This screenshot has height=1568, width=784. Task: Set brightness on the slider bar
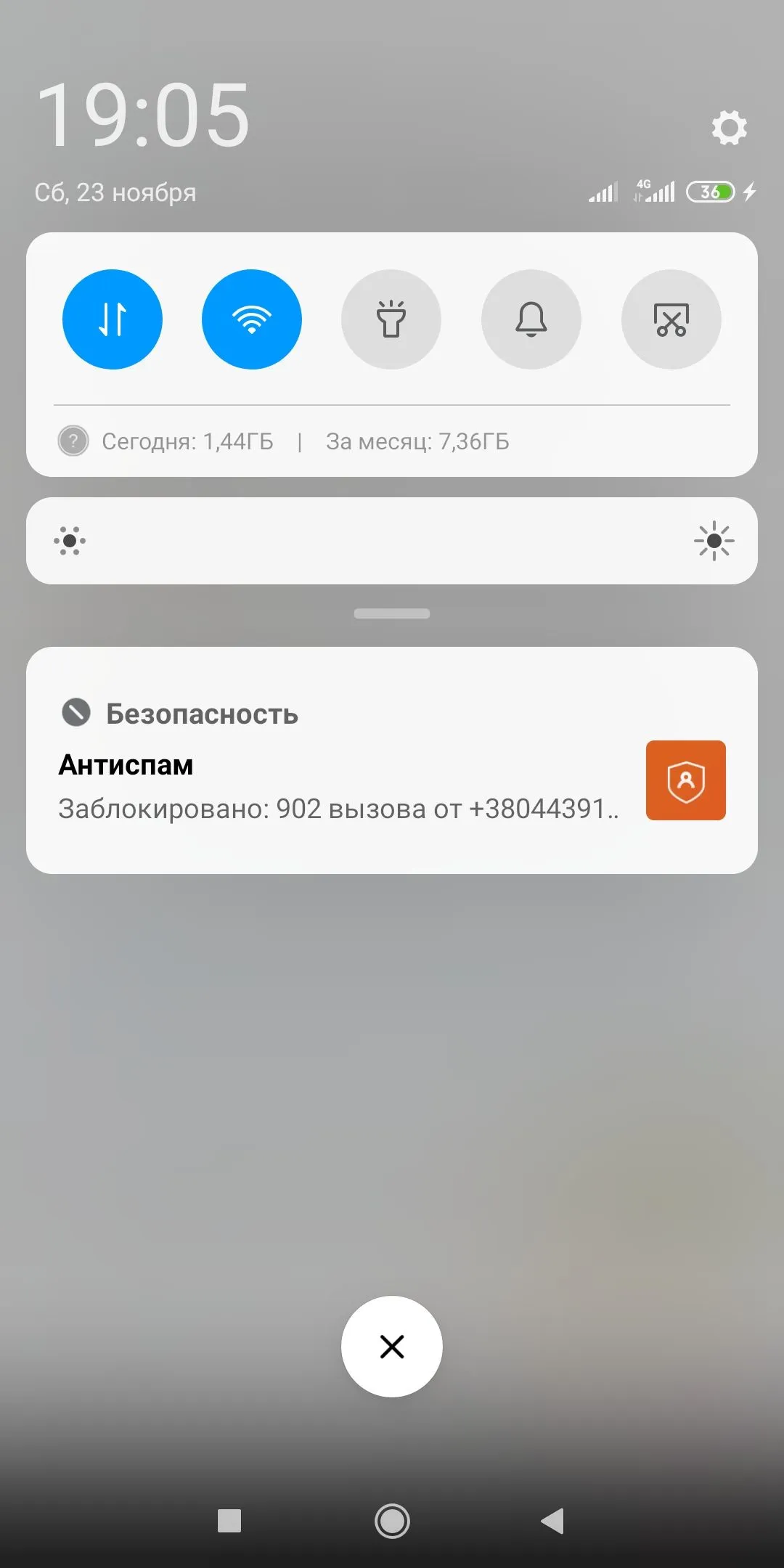tap(392, 542)
